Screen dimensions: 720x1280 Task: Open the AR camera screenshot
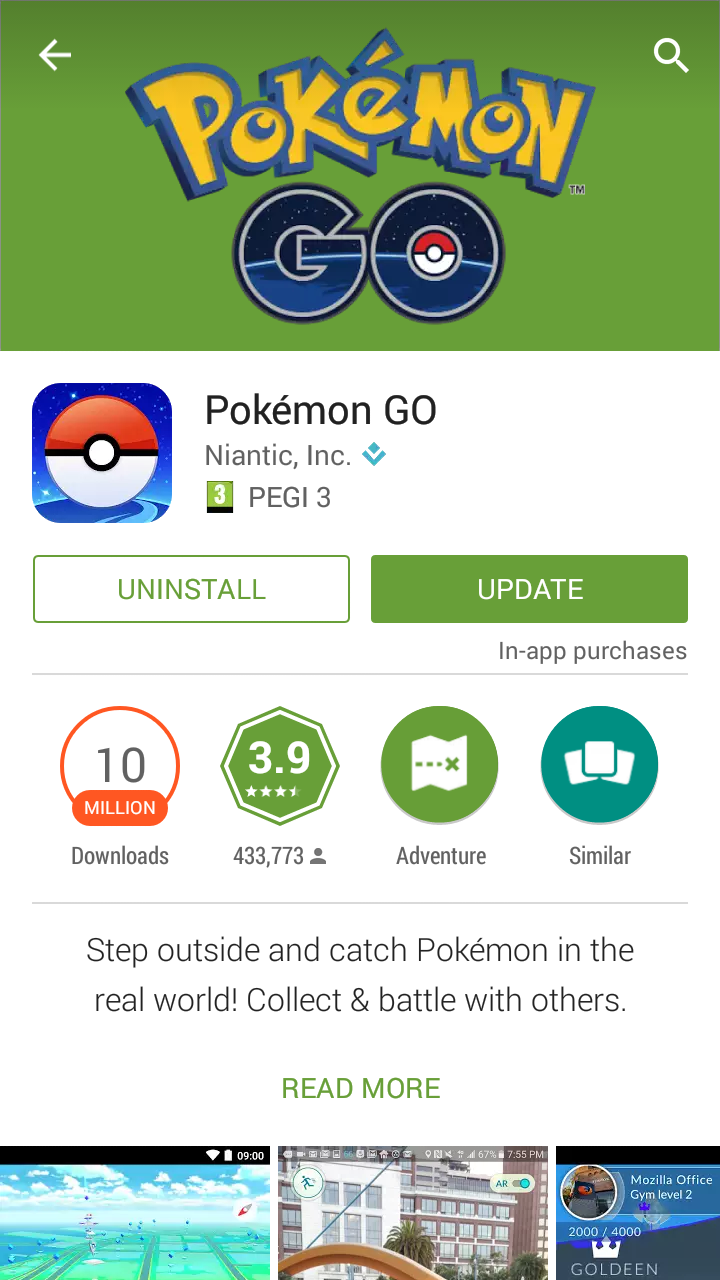tap(412, 1212)
